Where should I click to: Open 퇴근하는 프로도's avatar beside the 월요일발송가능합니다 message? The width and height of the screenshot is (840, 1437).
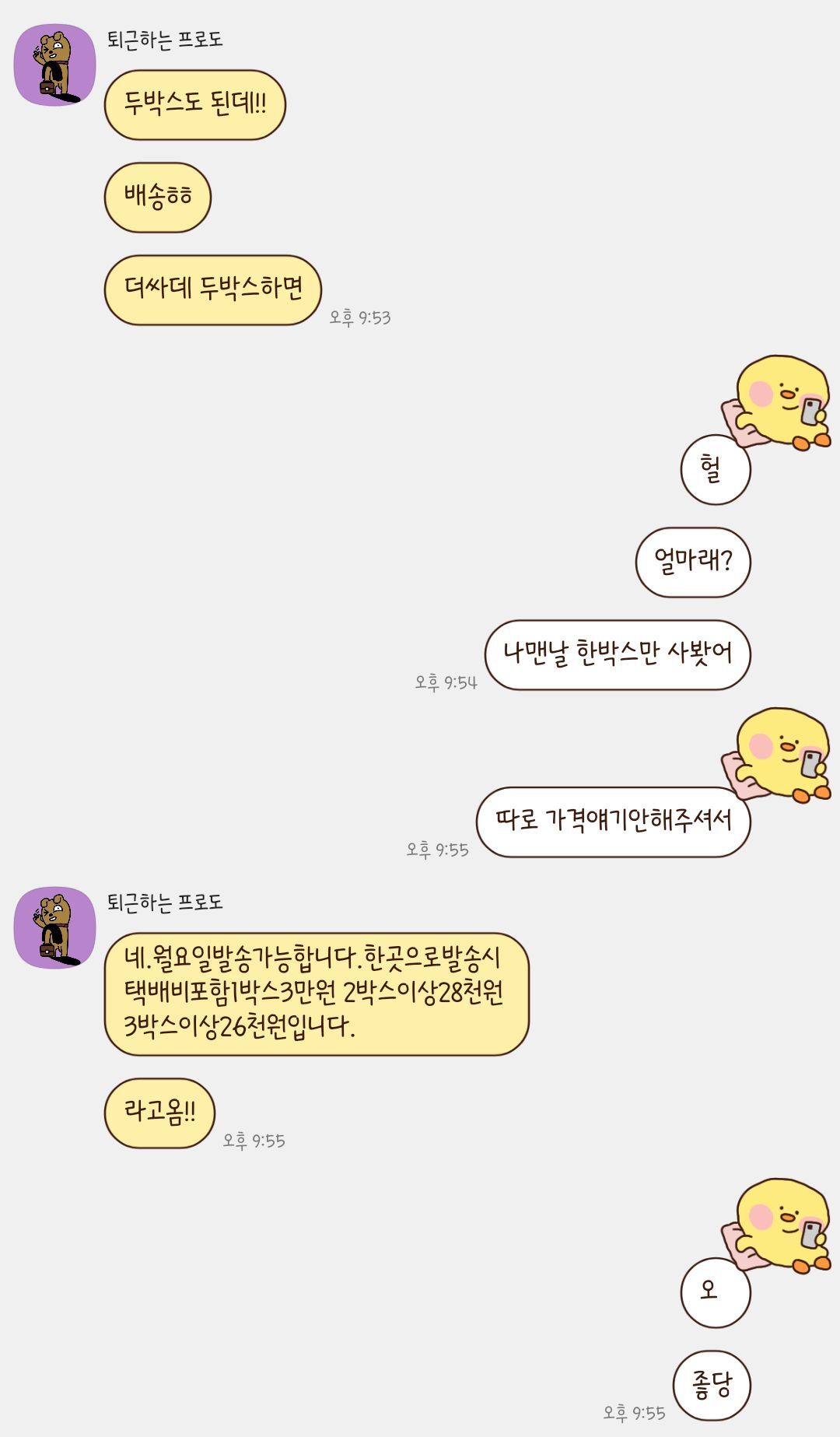pos(54,927)
